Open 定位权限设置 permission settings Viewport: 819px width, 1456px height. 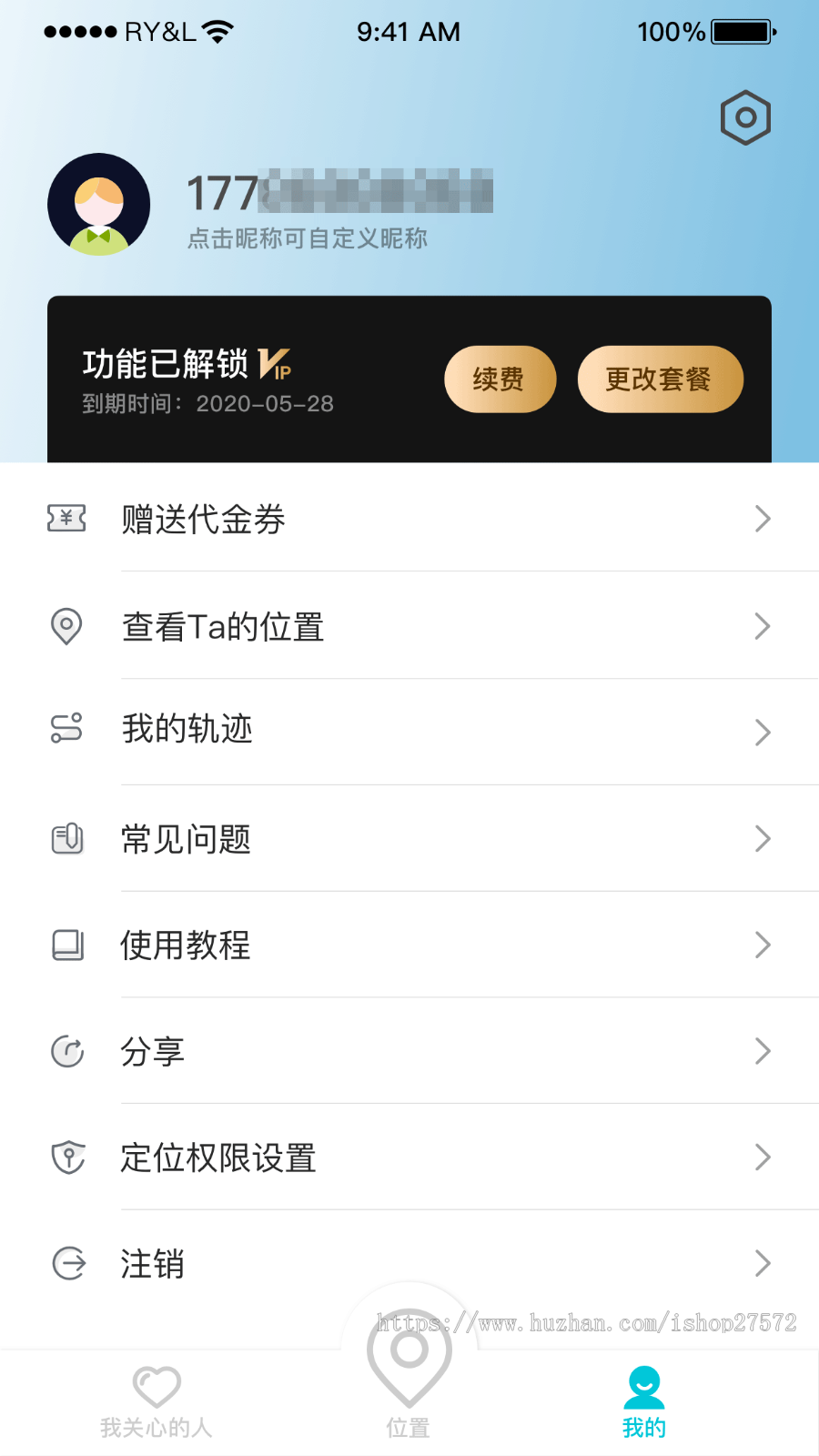point(409,1158)
